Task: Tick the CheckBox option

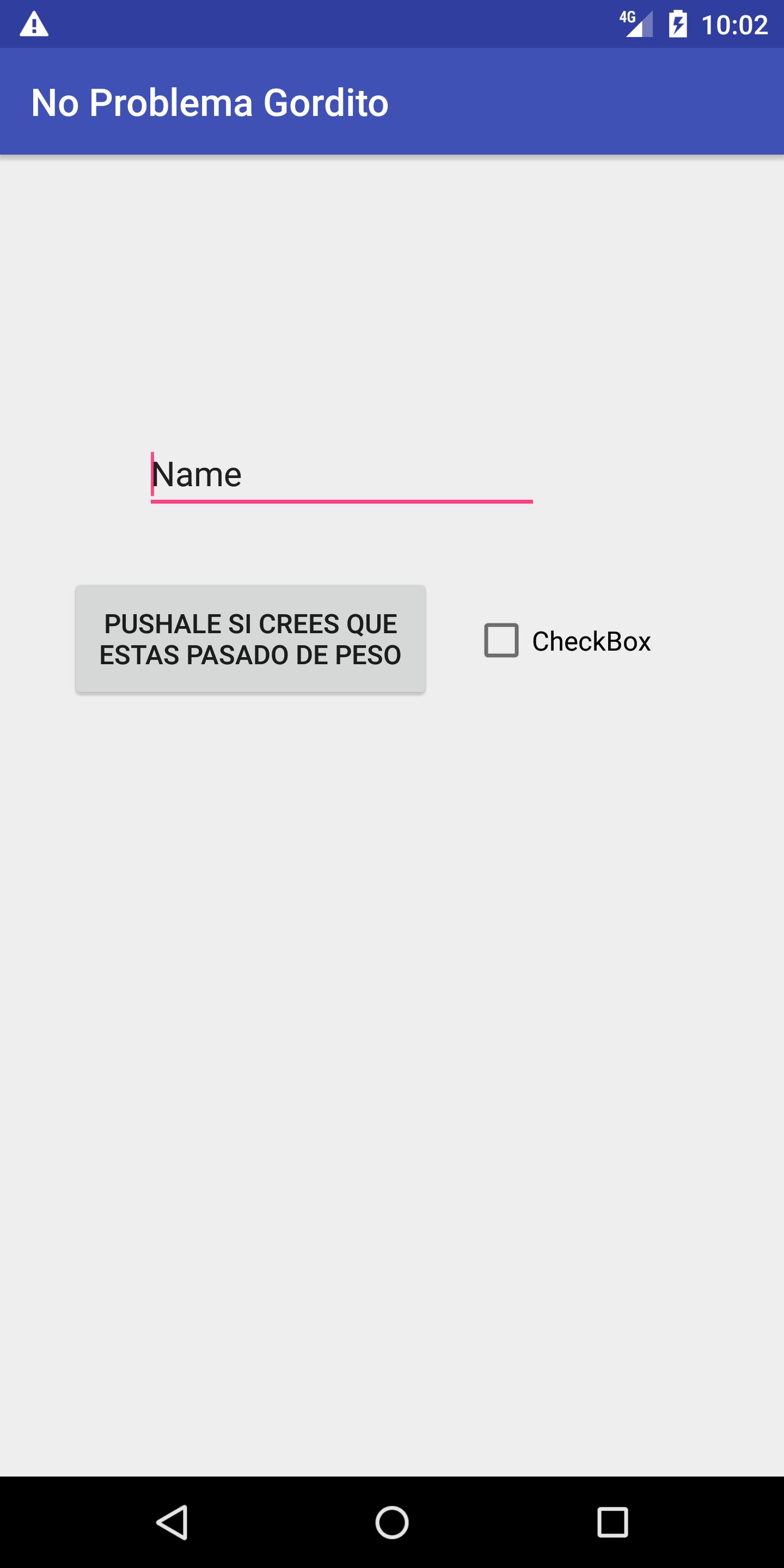Action: point(501,640)
